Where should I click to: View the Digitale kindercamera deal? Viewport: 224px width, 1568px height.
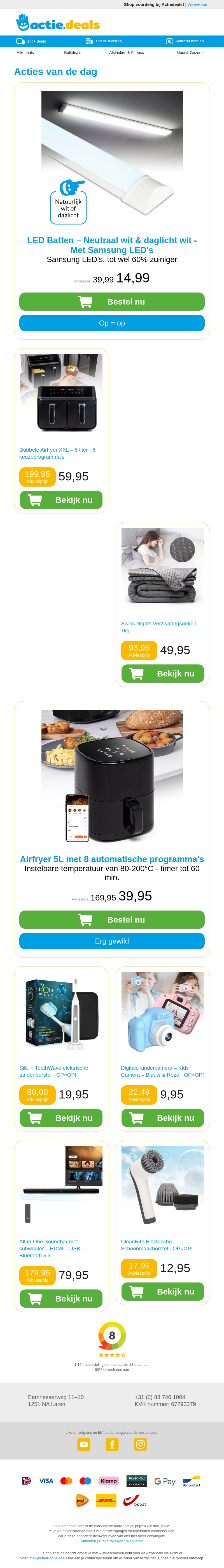(162, 1117)
